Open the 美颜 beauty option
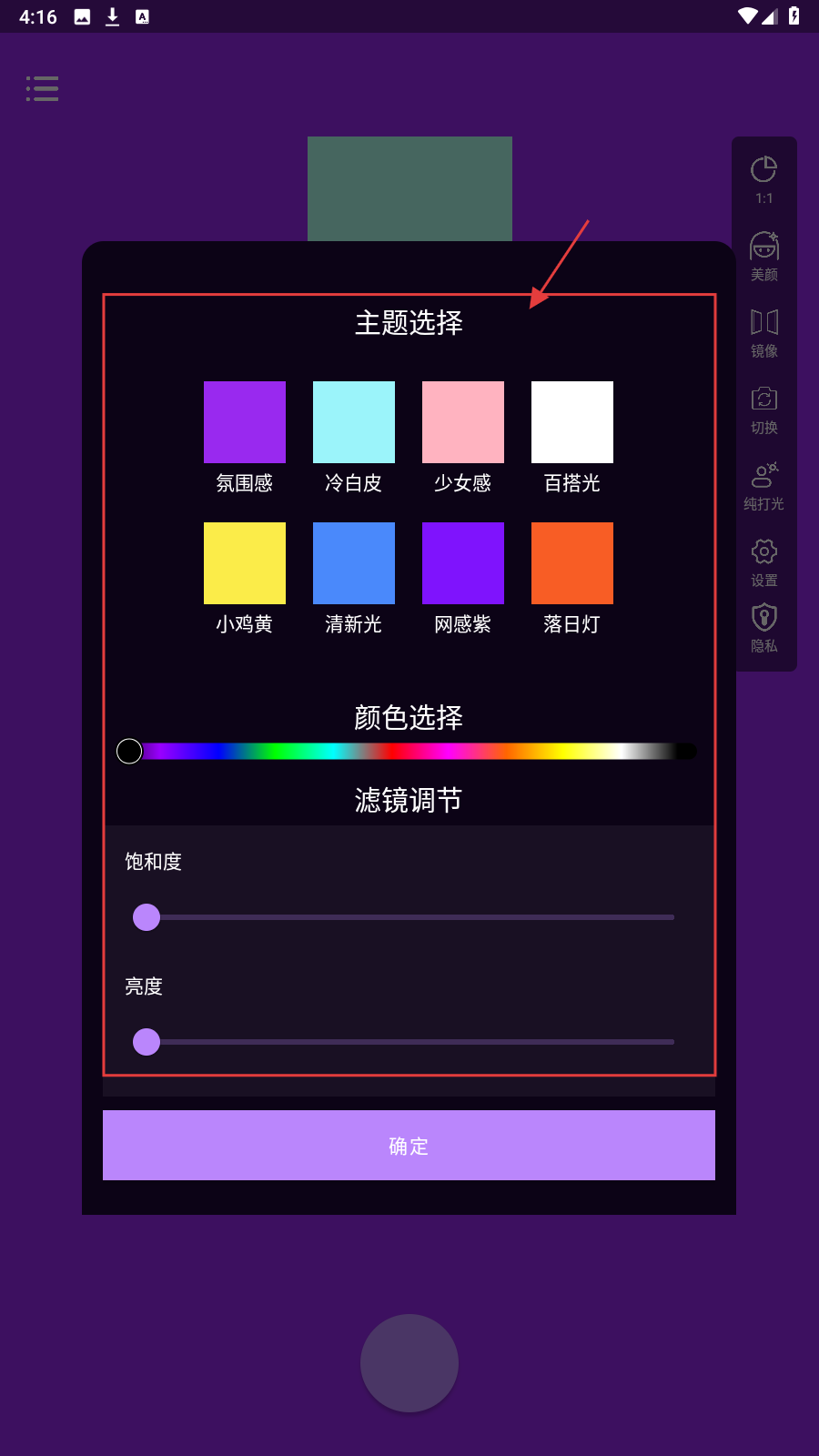819x1456 pixels. point(763,256)
